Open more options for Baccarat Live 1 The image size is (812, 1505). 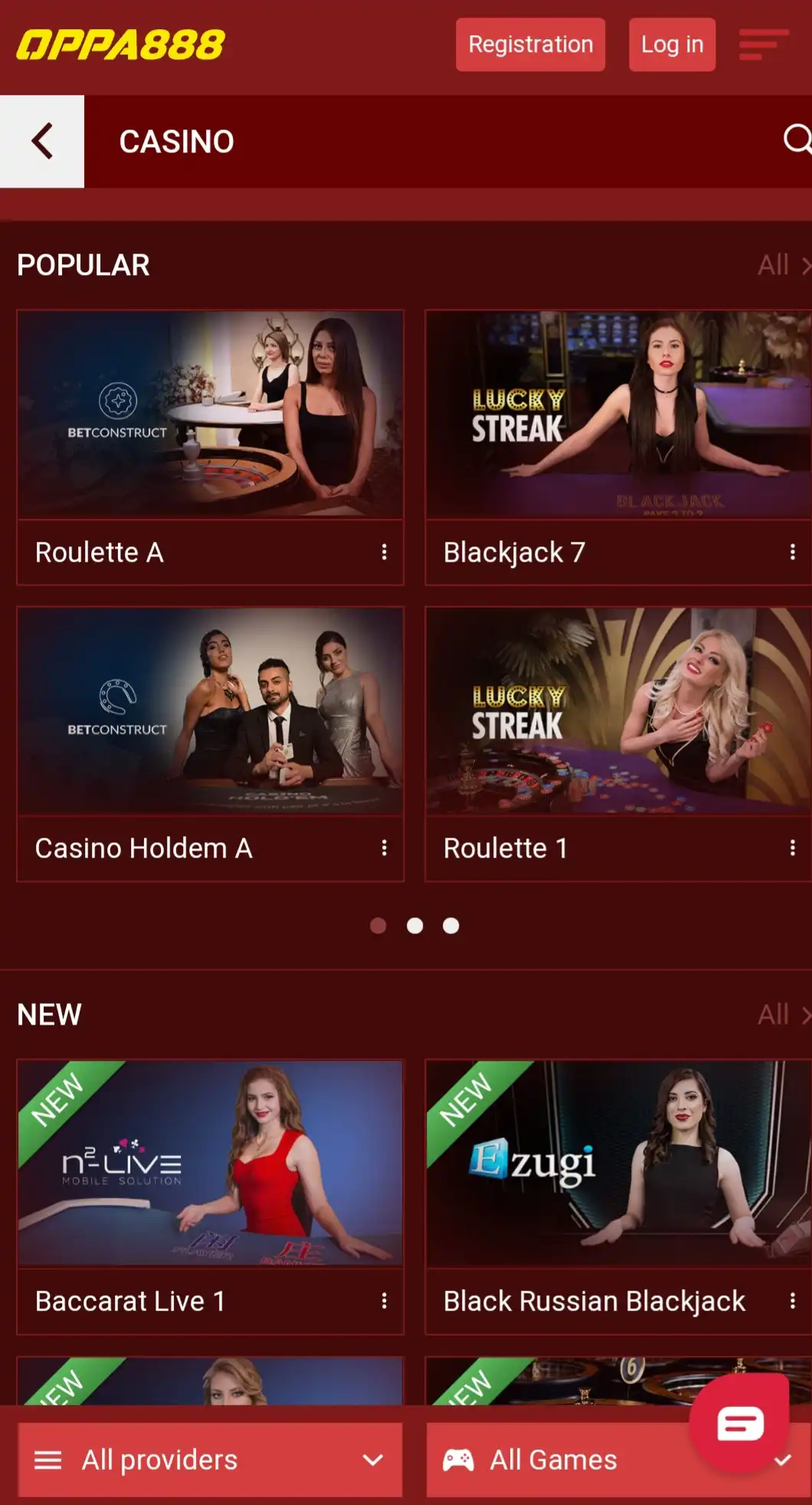[384, 1300]
